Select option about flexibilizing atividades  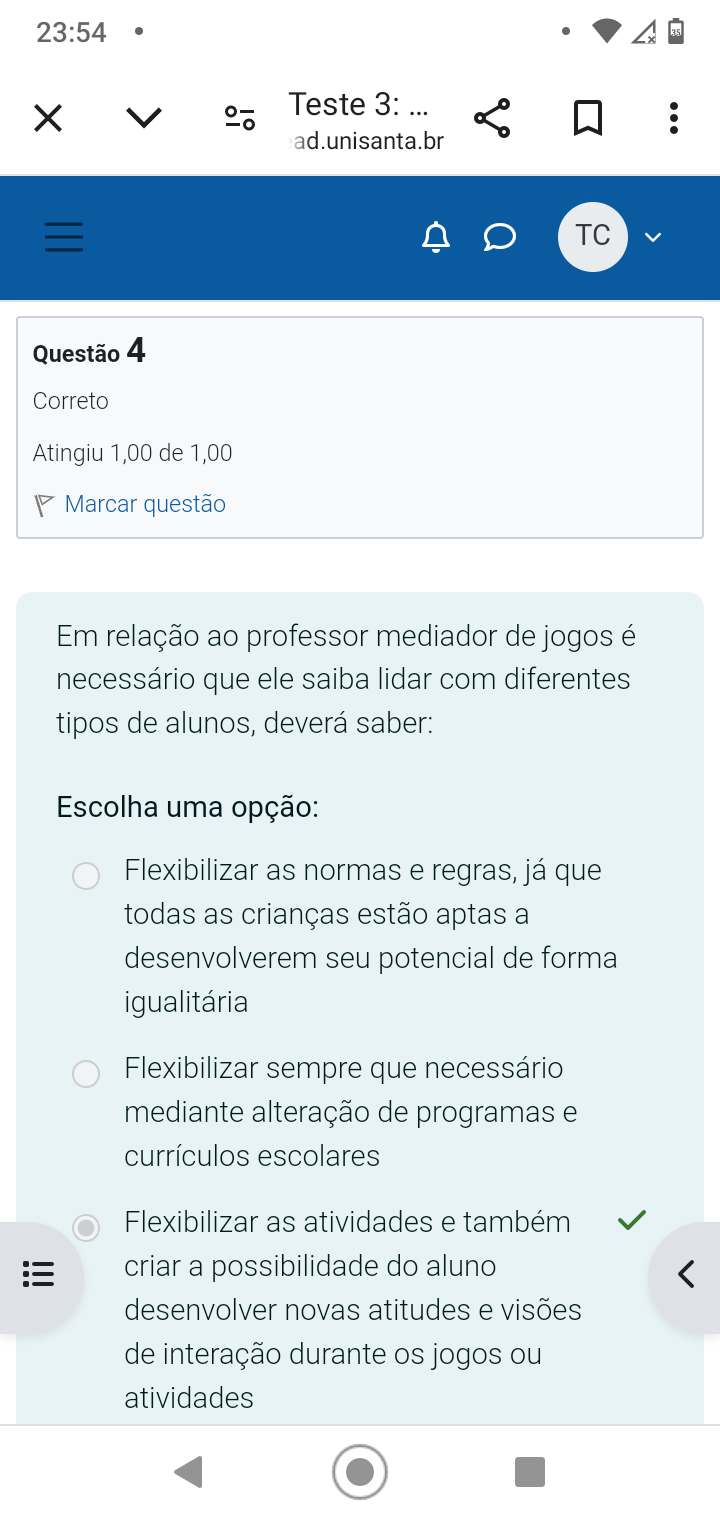coord(87,1227)
